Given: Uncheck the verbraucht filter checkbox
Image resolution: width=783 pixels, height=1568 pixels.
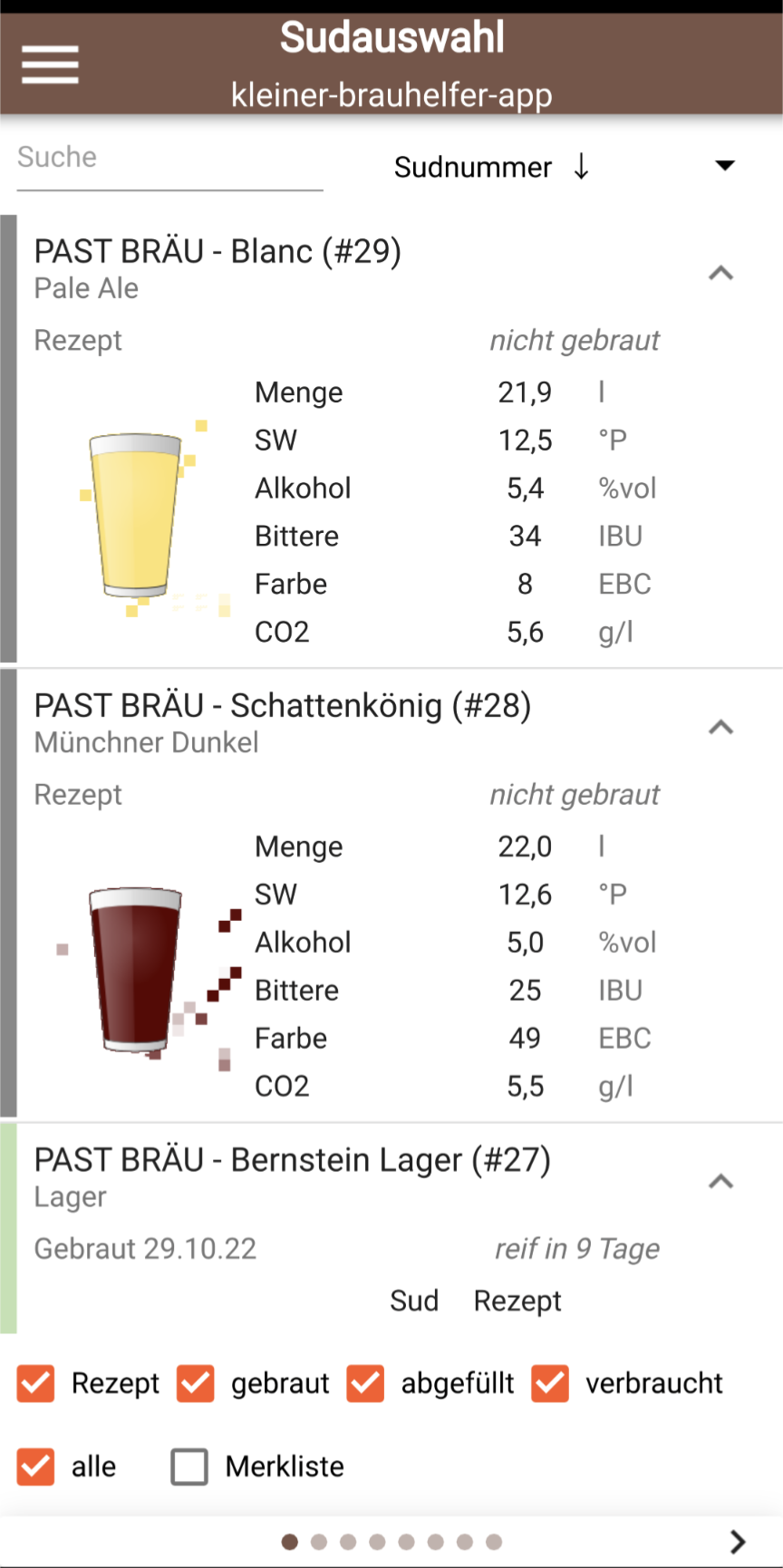Looking at the screenshot, I should coord(550,1383).
